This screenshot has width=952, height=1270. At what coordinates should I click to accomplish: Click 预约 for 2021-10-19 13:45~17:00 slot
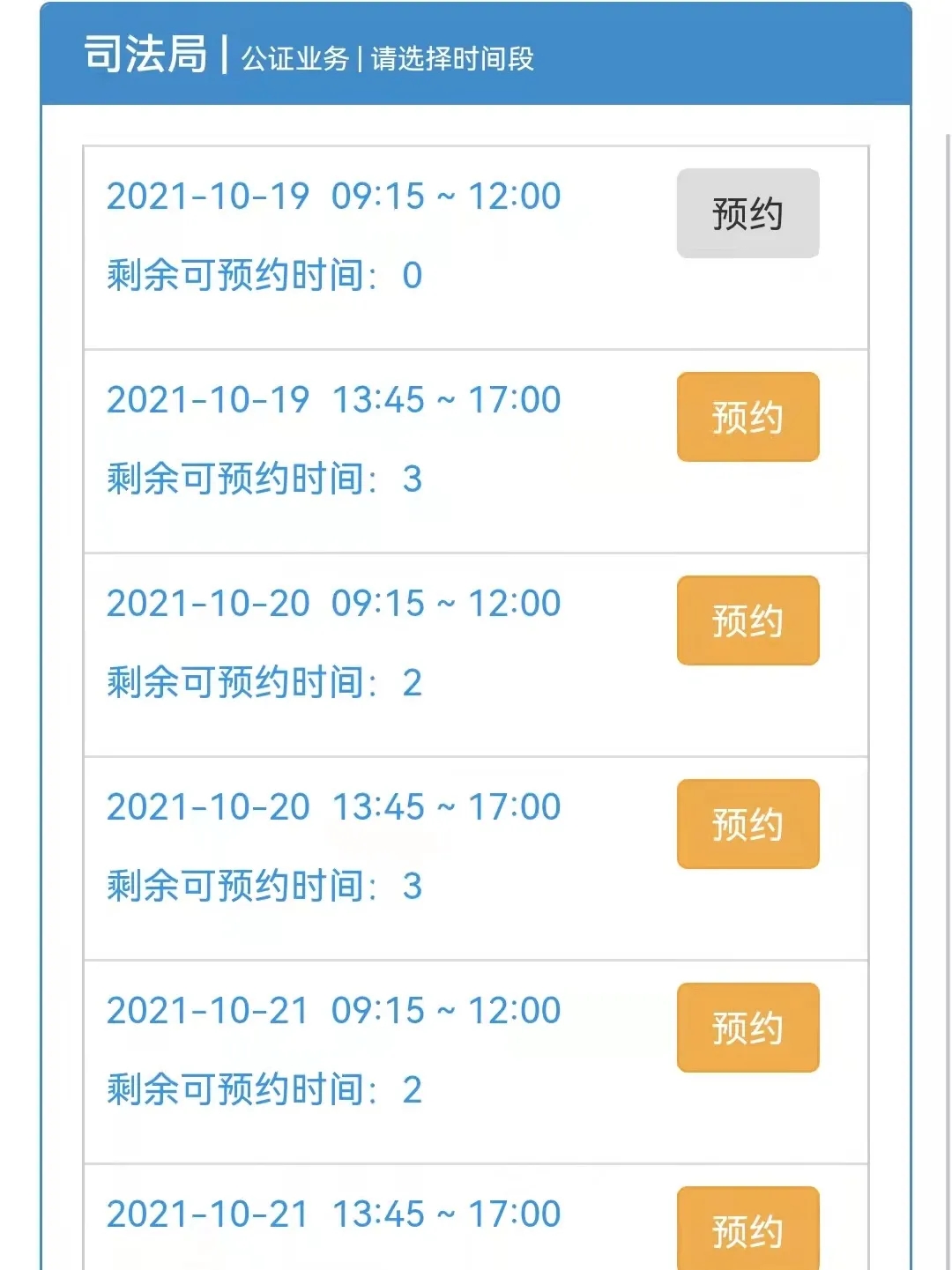pyautogui.click(x=747, y=416)
